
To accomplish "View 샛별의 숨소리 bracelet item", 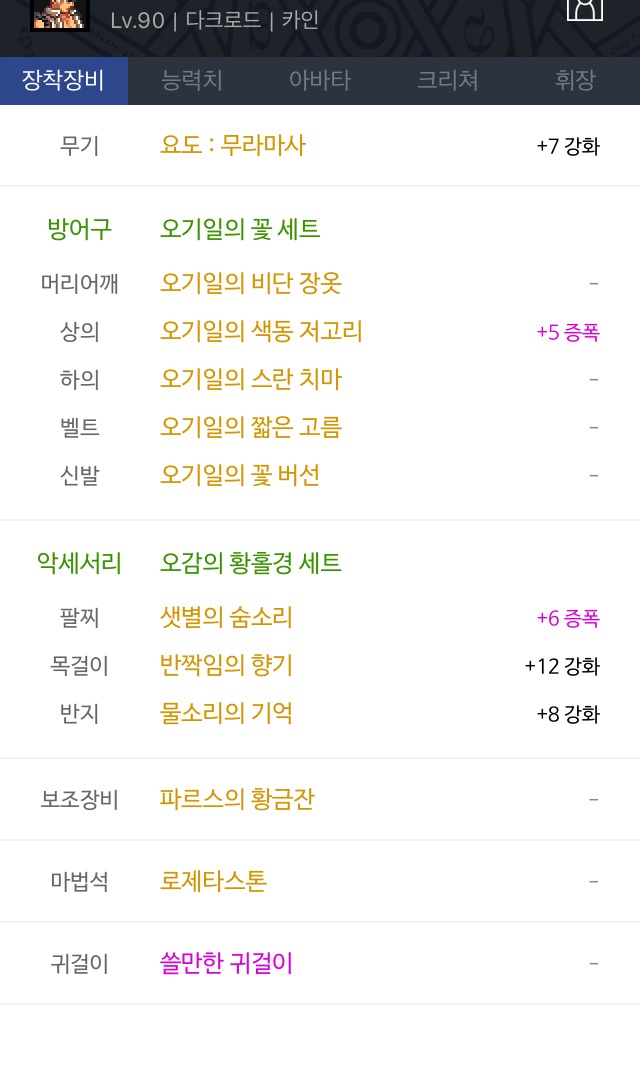I will click(226, 618).
